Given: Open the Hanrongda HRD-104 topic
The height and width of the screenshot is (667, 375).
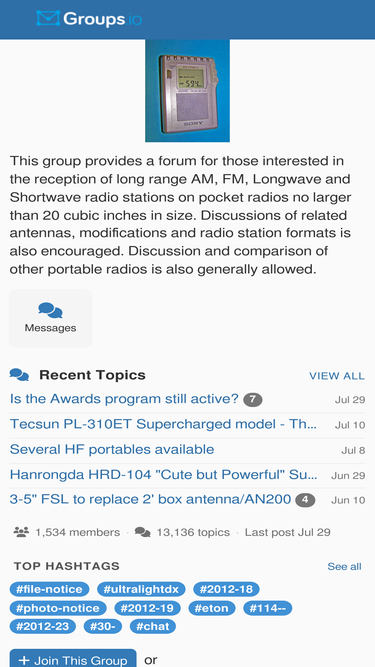Looking at the screenshot, I should pos(163,474).
